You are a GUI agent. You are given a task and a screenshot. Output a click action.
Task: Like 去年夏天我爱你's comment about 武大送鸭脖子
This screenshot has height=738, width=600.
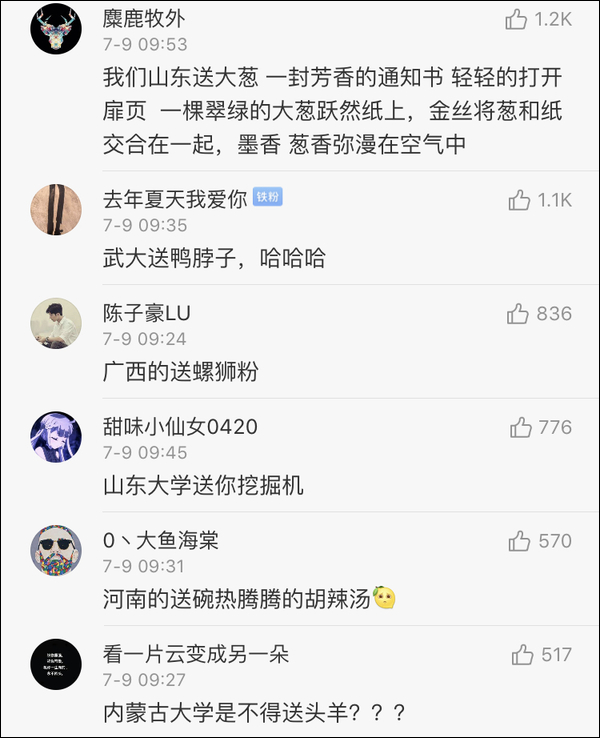(x=519, y=200)
